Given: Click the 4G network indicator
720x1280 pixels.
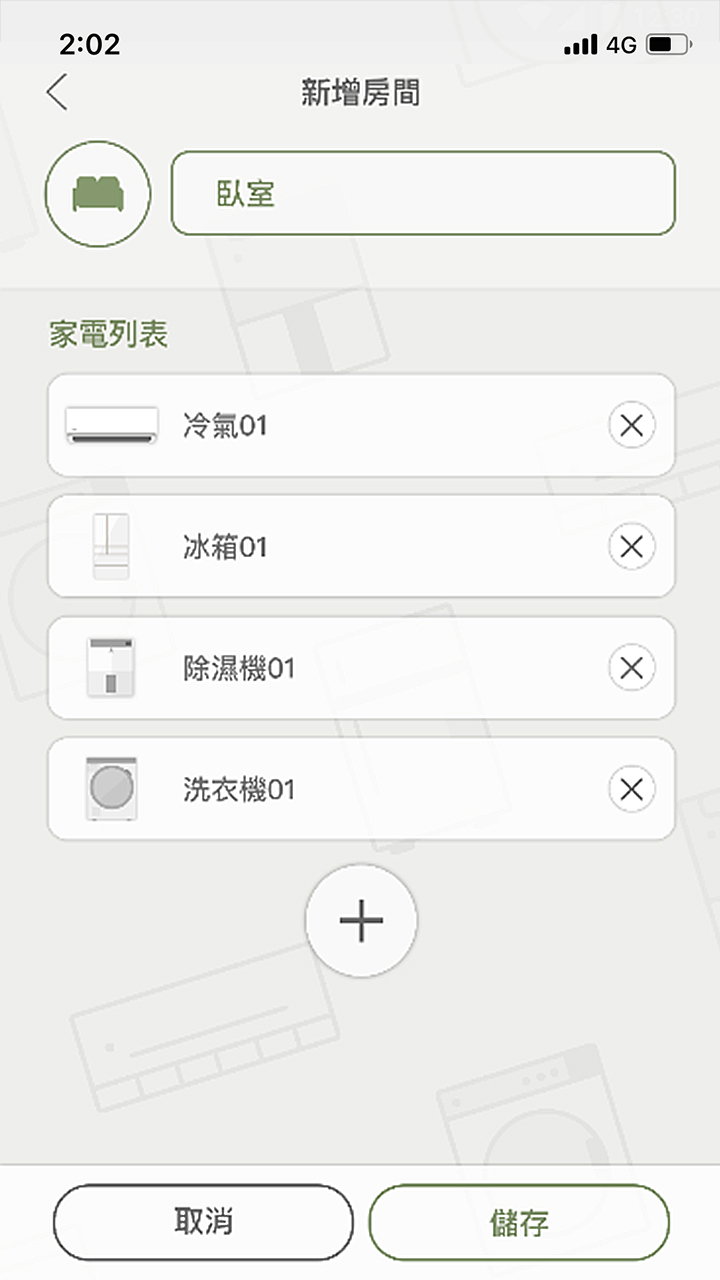Looking at the screenshot, I should (x=622, y=44).
